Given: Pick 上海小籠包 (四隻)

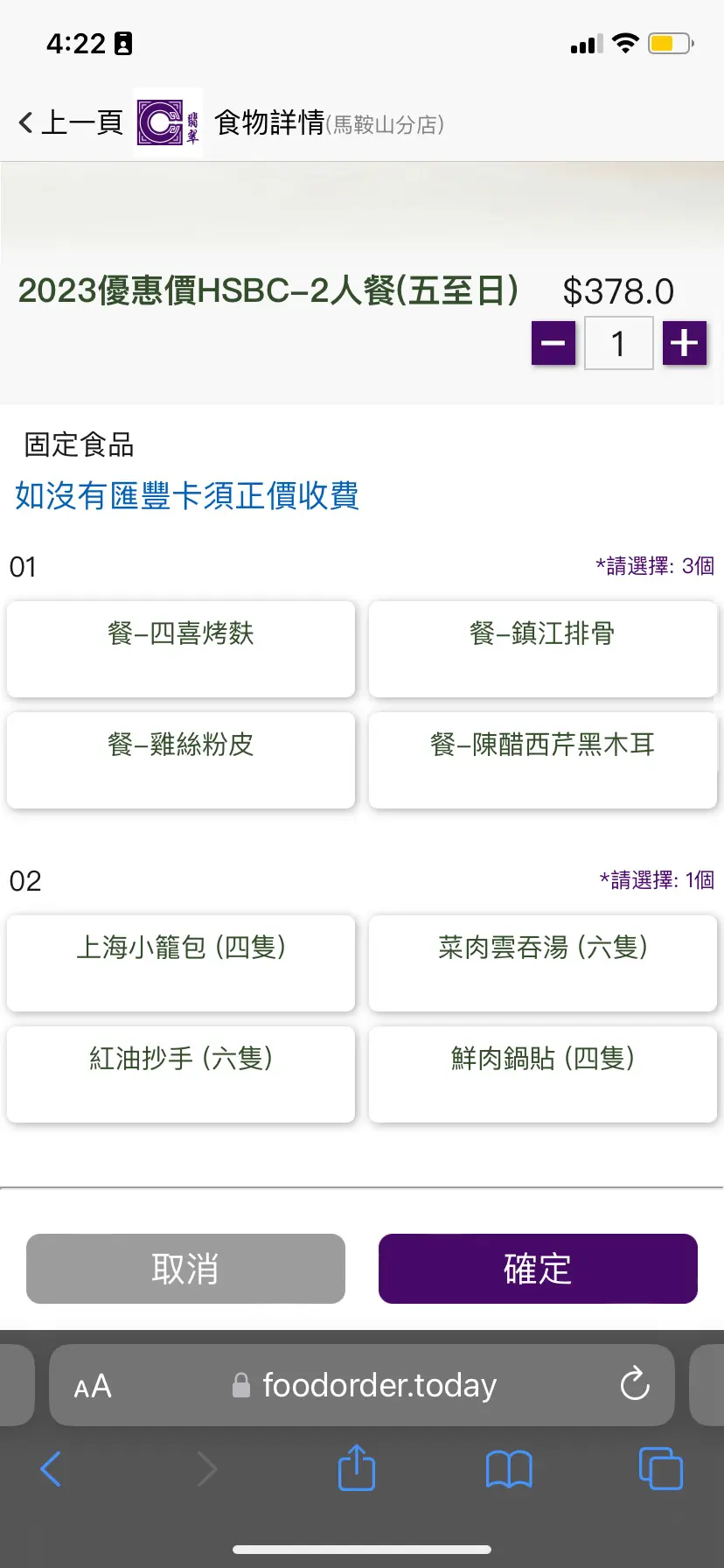Looking at the screenshot, I should [x=181, y=962].
